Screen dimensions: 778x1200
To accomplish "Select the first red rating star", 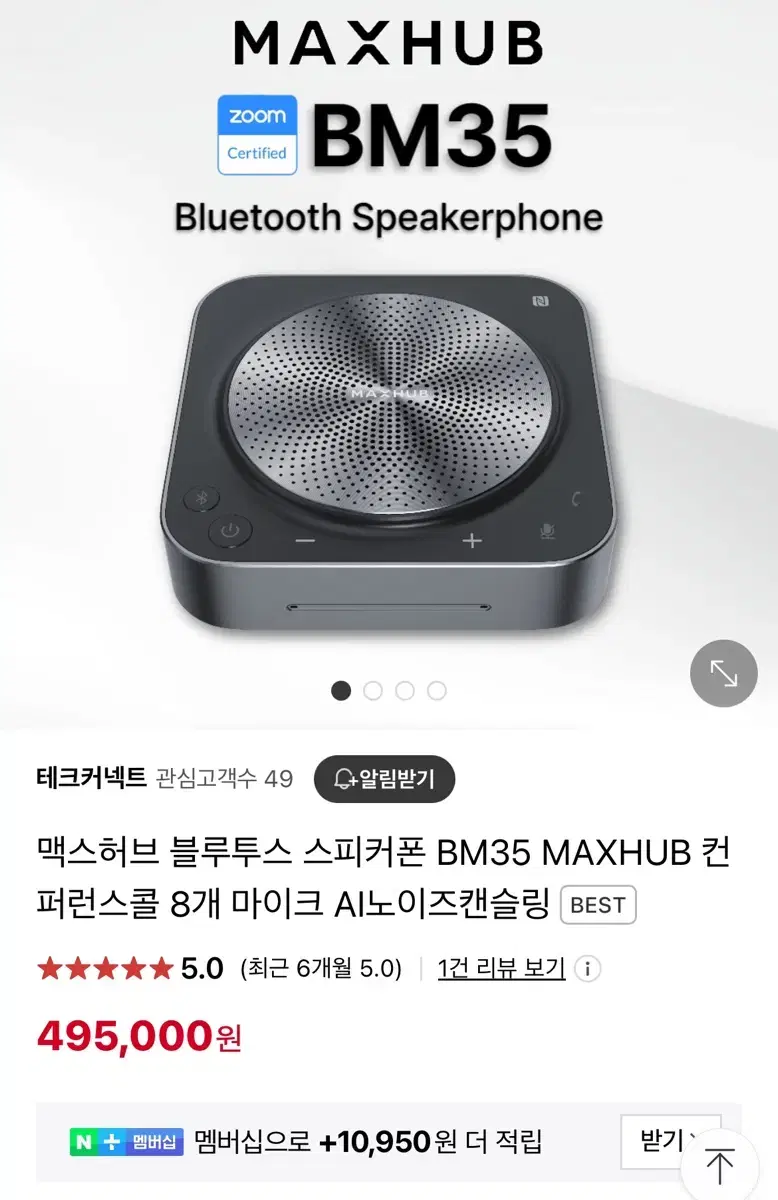I will [48, 967].
